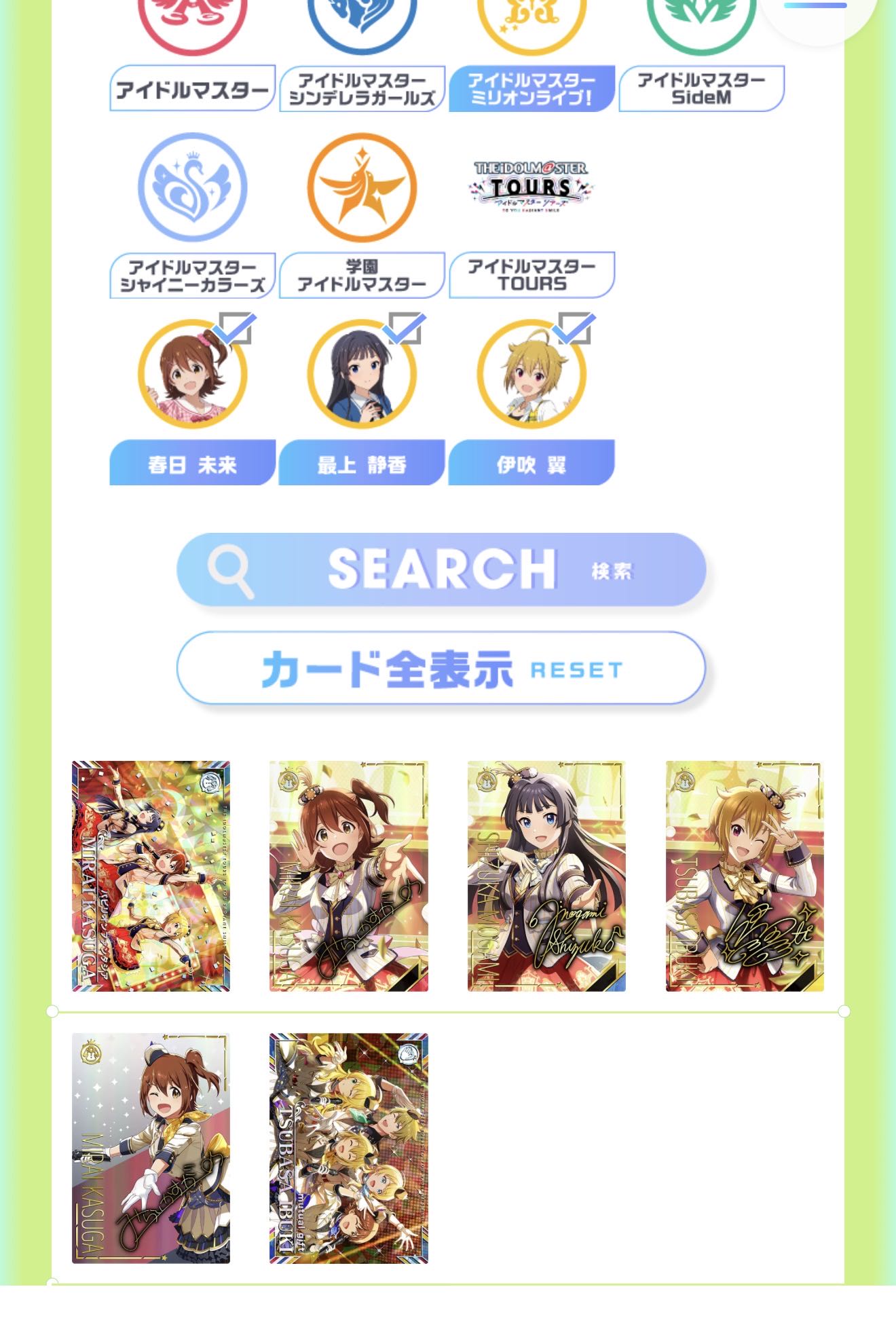Select the アイドルマスター シャイニーカラーズ filter
This screenshot has width=896, height=1327.
click(x=192, y=275)
